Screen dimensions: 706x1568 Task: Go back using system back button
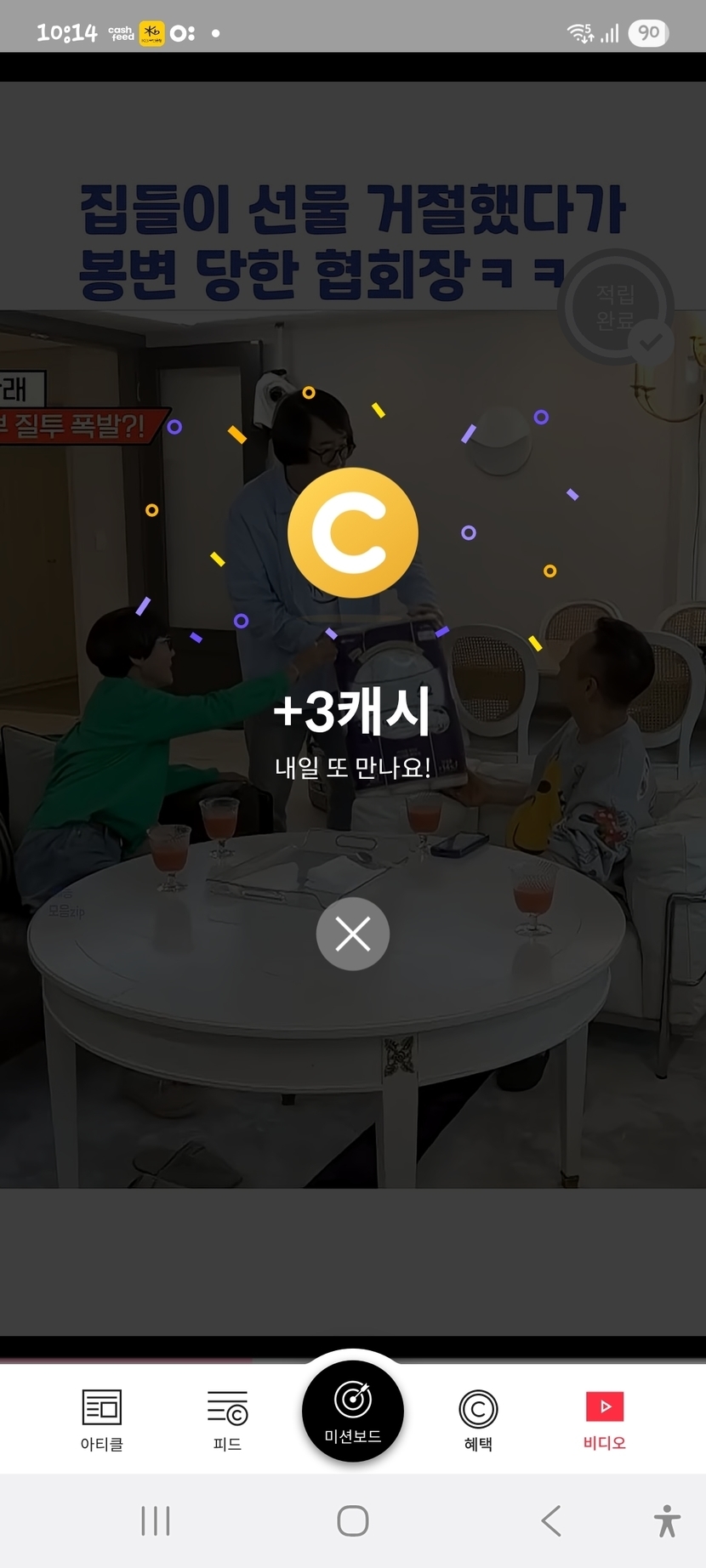click(x=551, y=1520)
